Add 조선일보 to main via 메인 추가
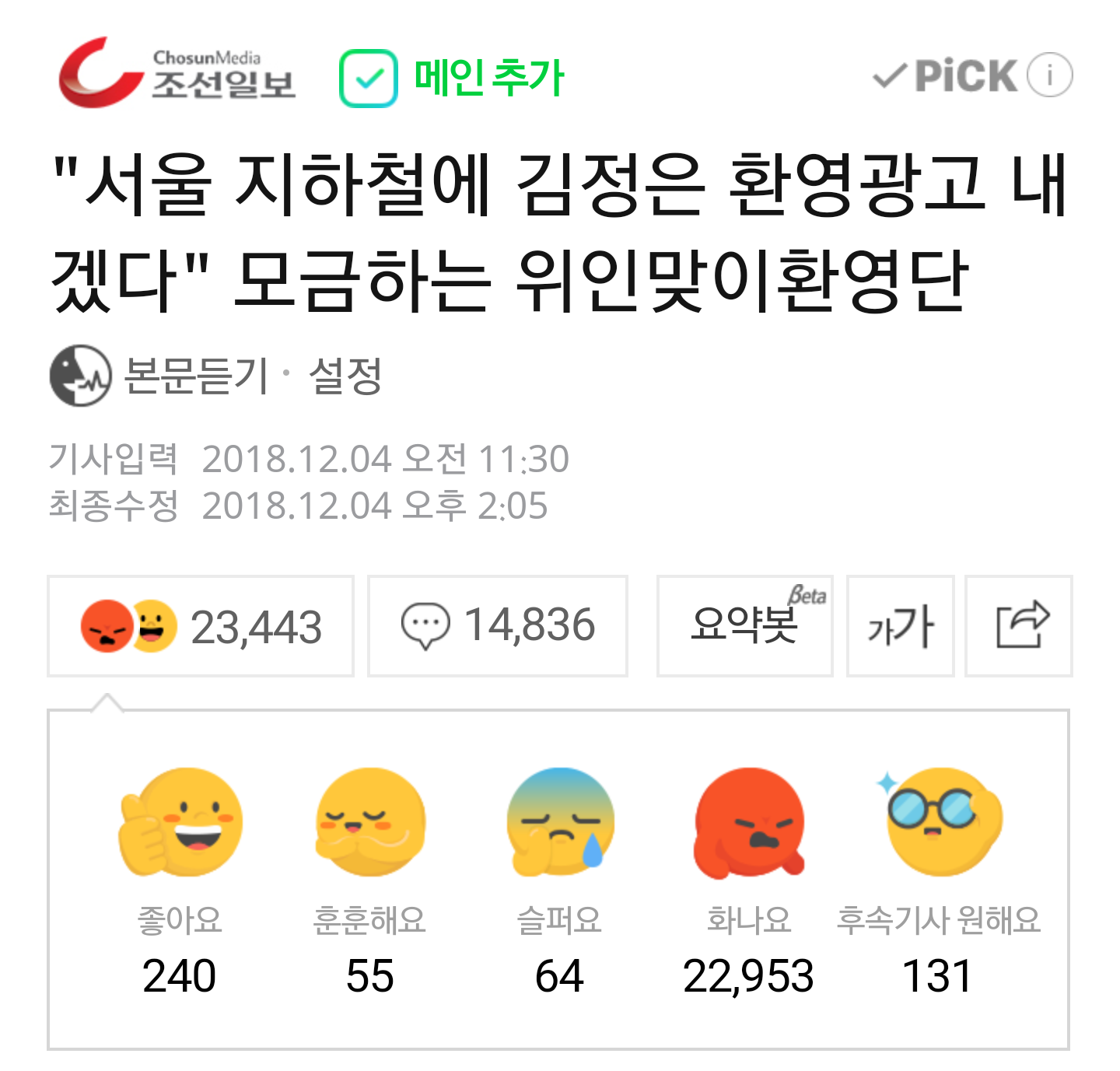Screen dimensions: 1120x1071 452,77
